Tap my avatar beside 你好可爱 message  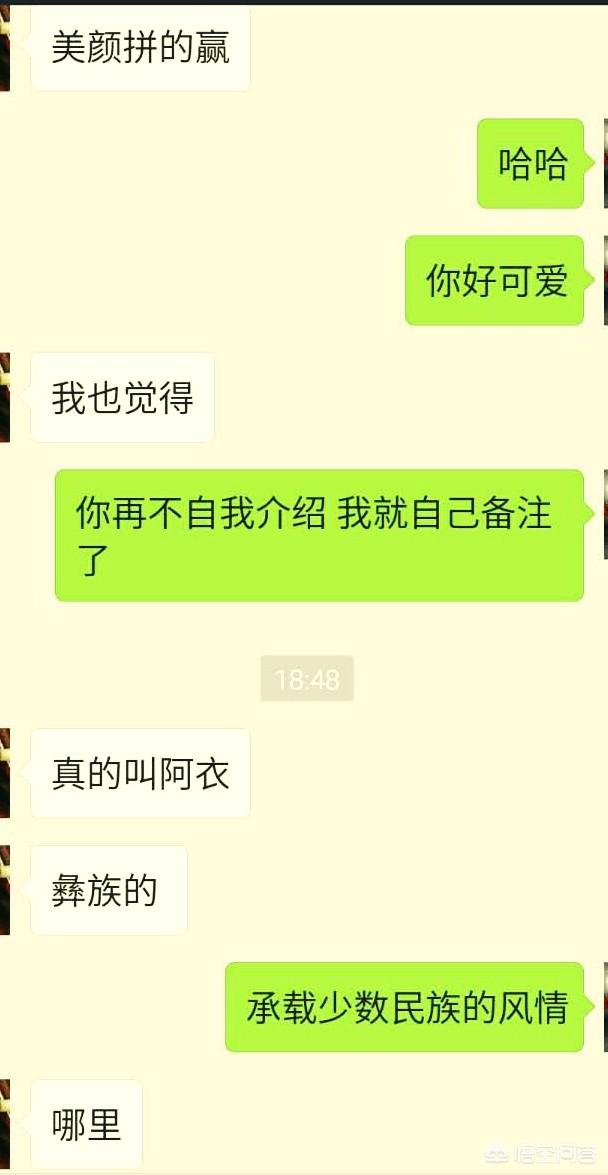(604, 280)
